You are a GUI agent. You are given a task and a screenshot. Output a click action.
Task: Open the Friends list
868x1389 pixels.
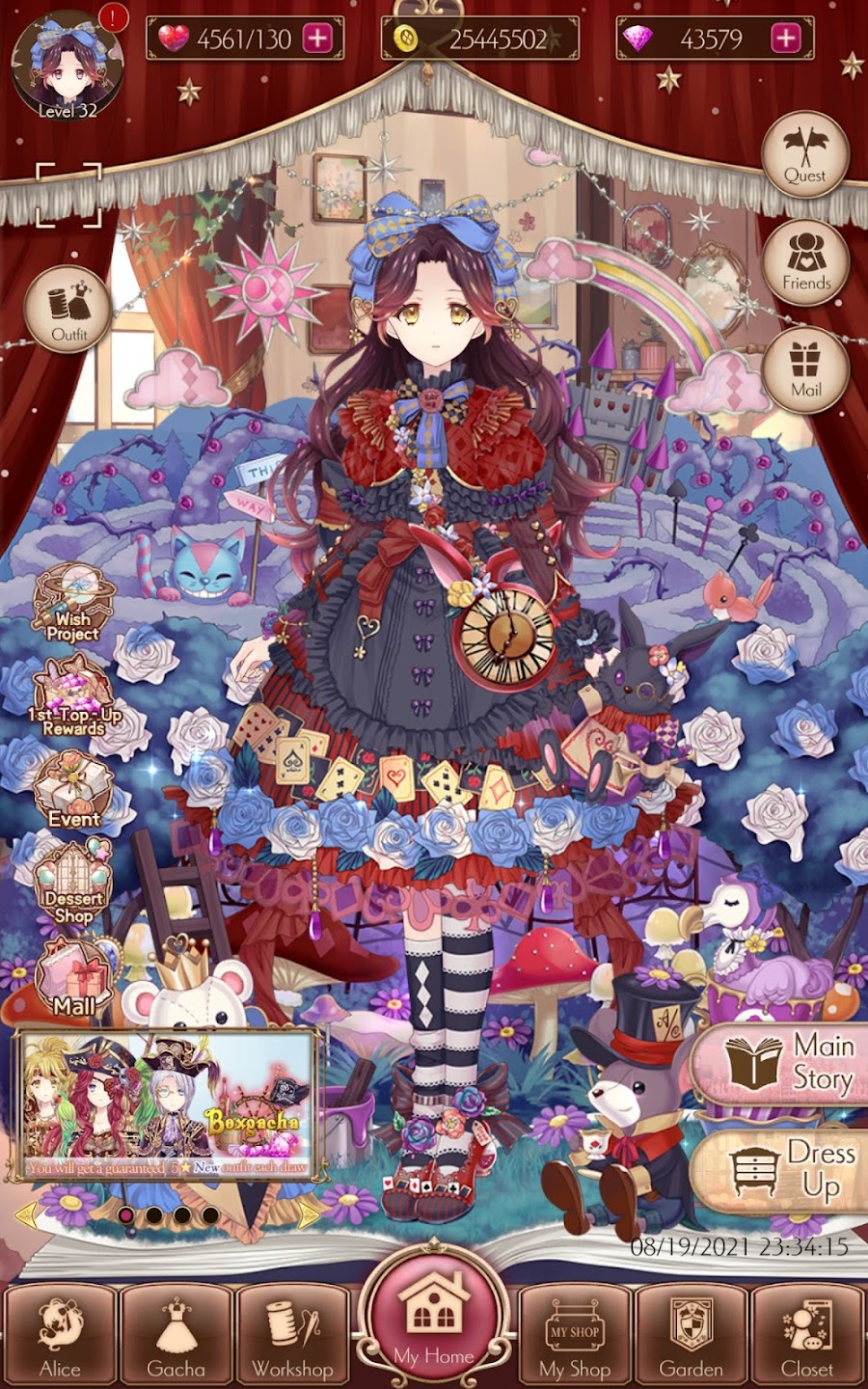click(x=805, y=262)
